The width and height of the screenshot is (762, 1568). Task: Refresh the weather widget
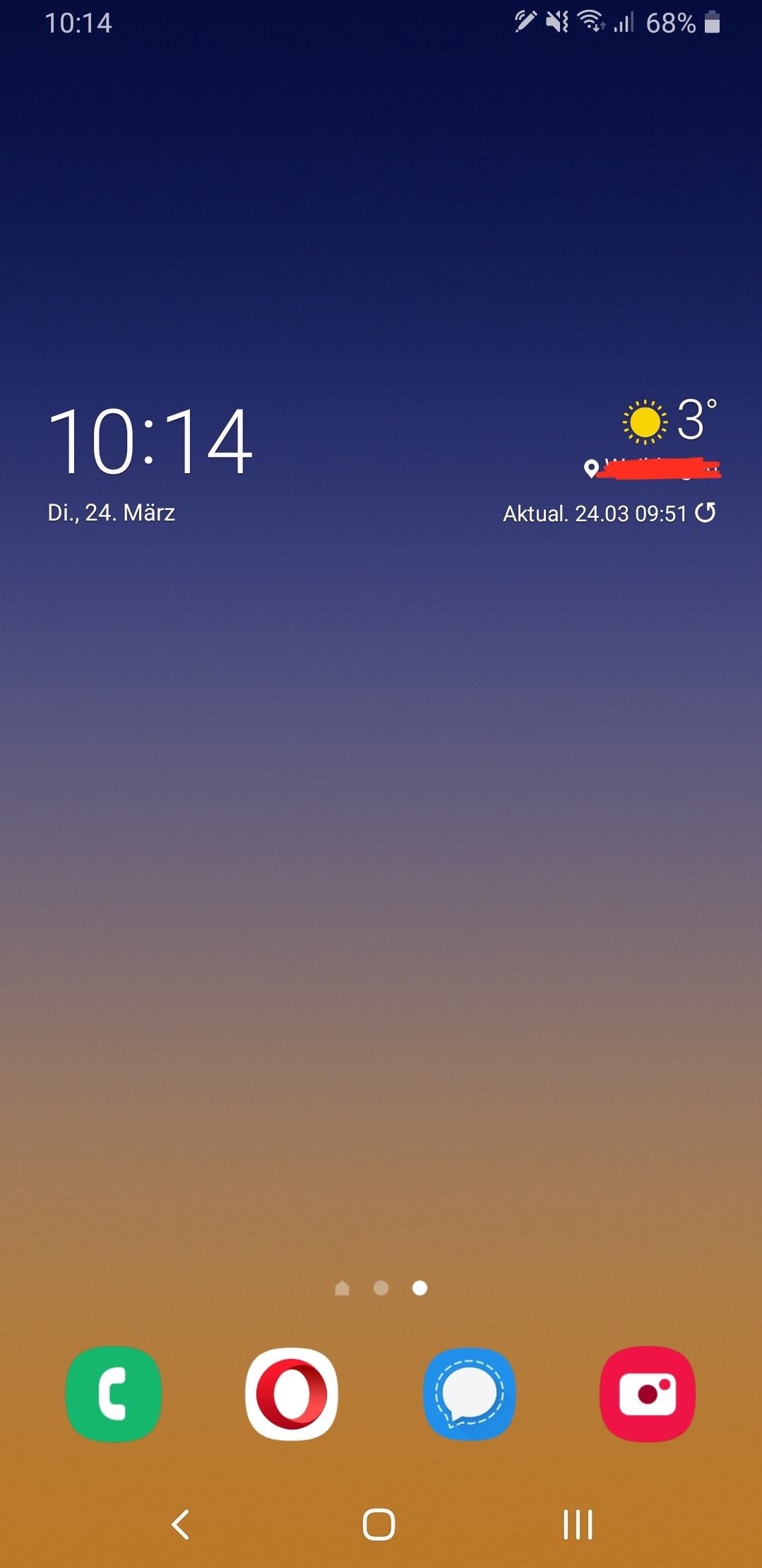(x=706, y=513)
